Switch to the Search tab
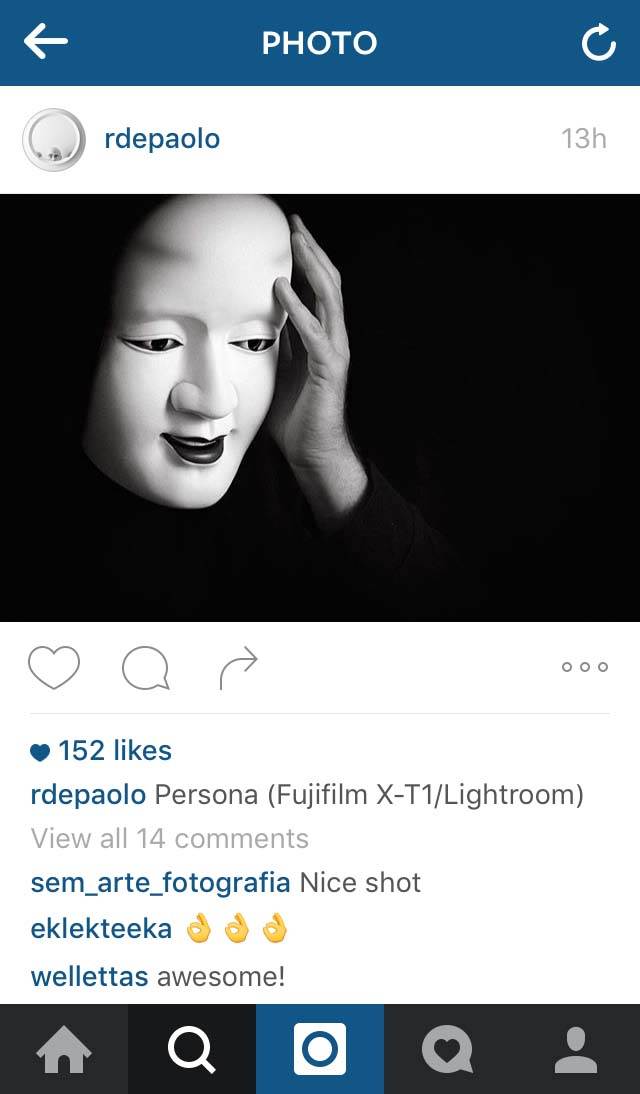Image resolution: width=640 pixels, height=1094 pixels. 192,1049
